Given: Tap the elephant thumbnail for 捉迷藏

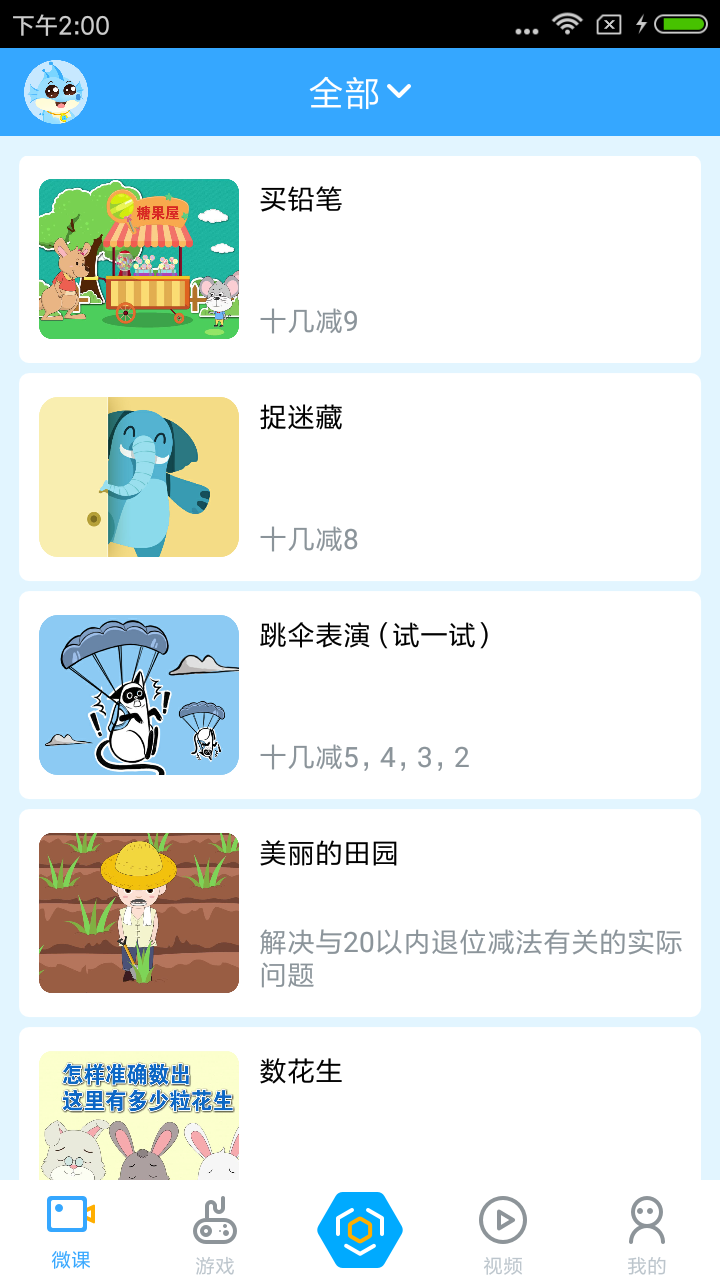Looking at the screenshot, I should click(x=139, y=476).
